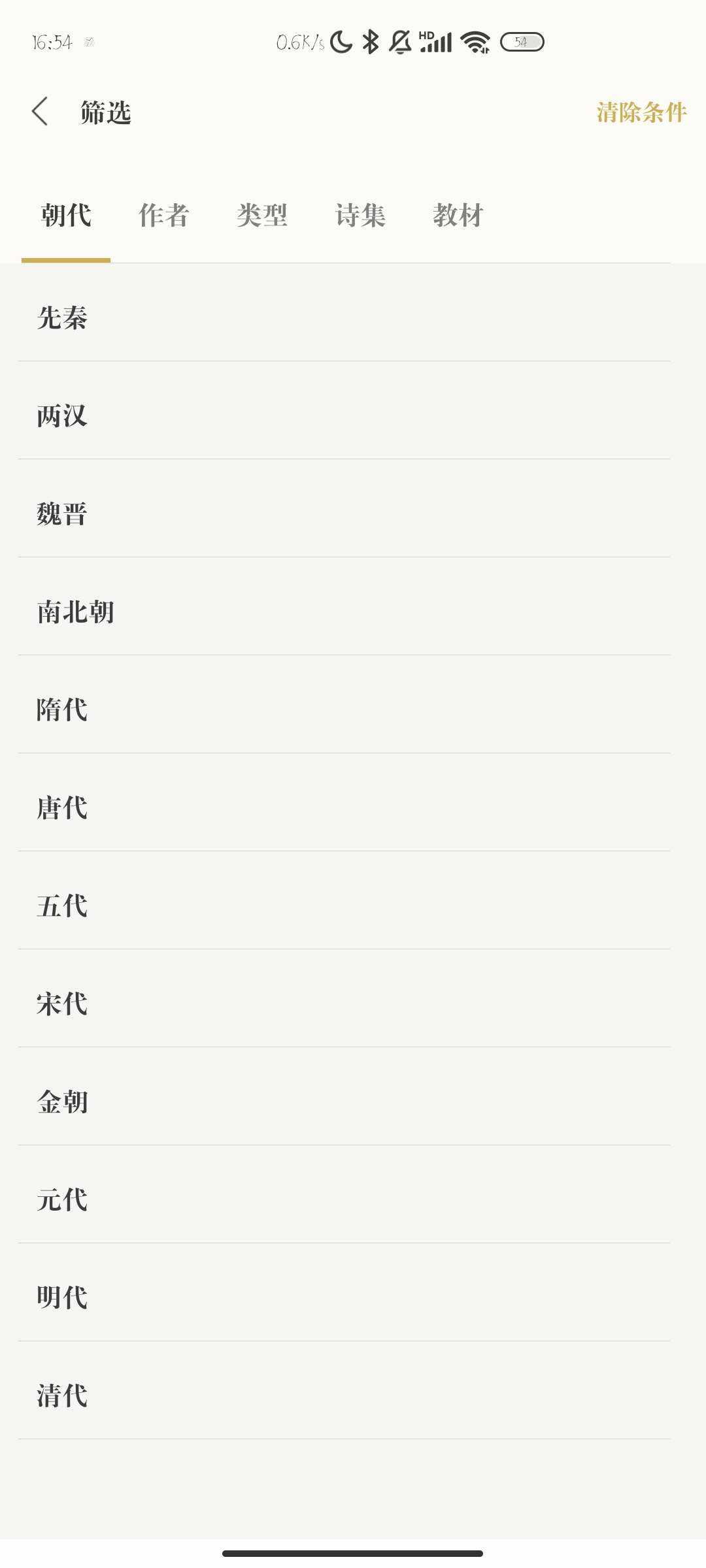Select 明代 dynasty filter
Image resolution: width=706 pixels, height=1568 pixels.
345,1292
